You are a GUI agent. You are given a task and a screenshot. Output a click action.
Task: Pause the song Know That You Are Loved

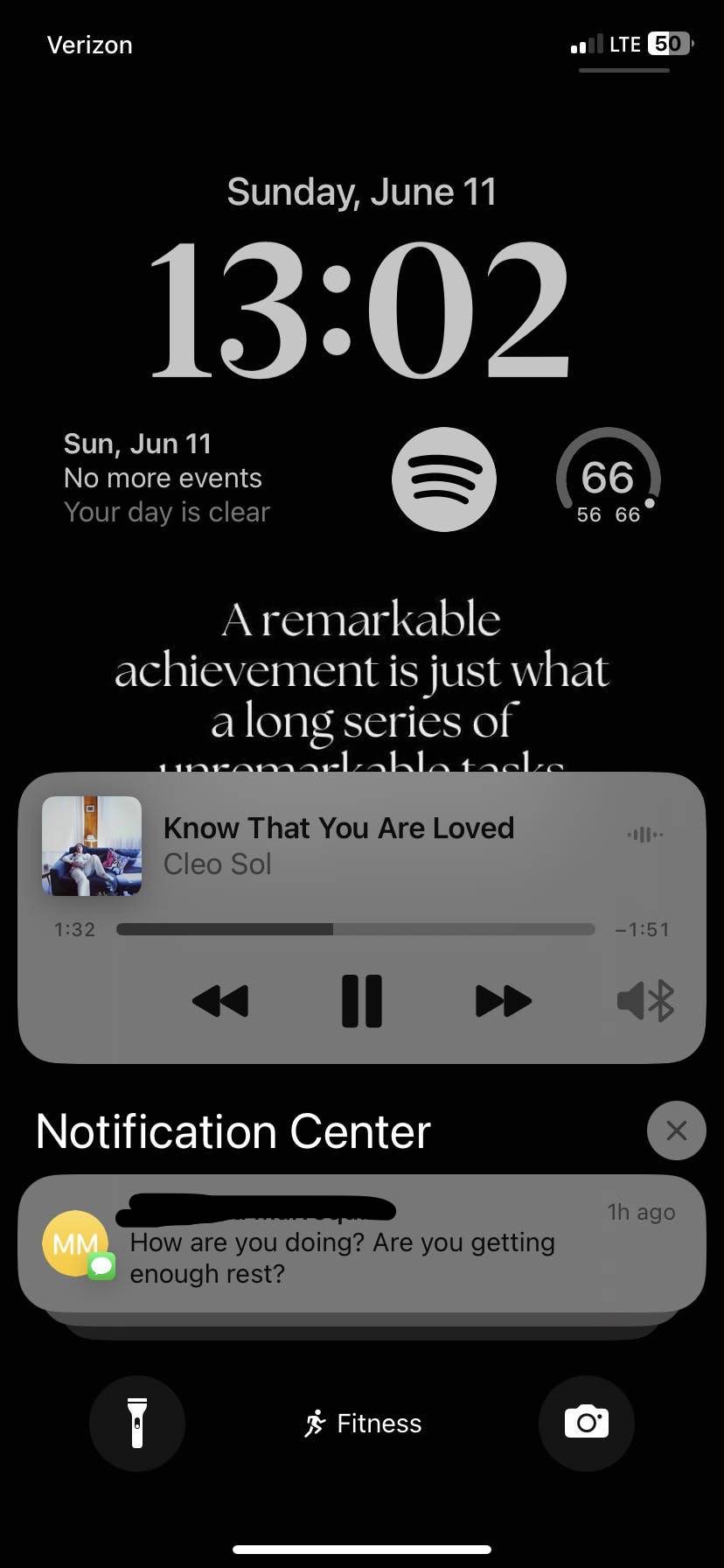coord(361,1000)
